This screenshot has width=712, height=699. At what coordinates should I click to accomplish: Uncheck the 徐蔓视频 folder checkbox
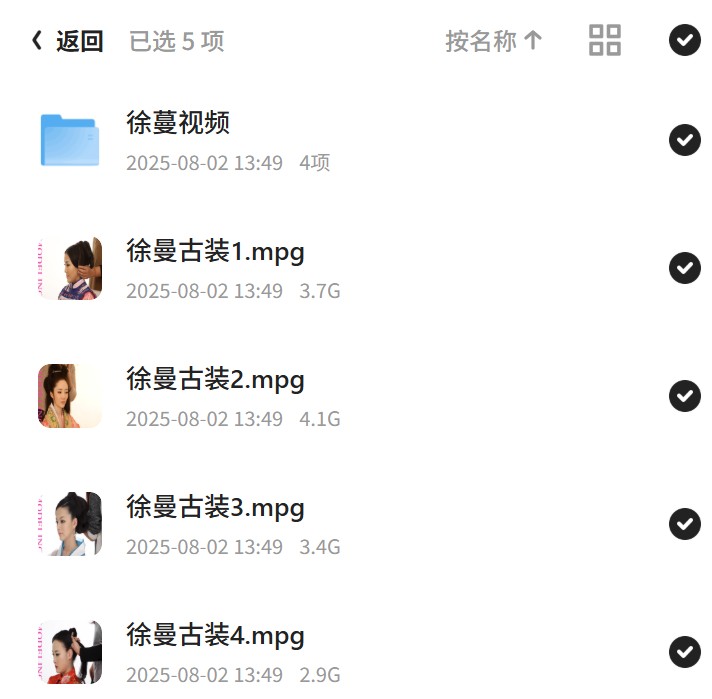[x=685, y=140]
